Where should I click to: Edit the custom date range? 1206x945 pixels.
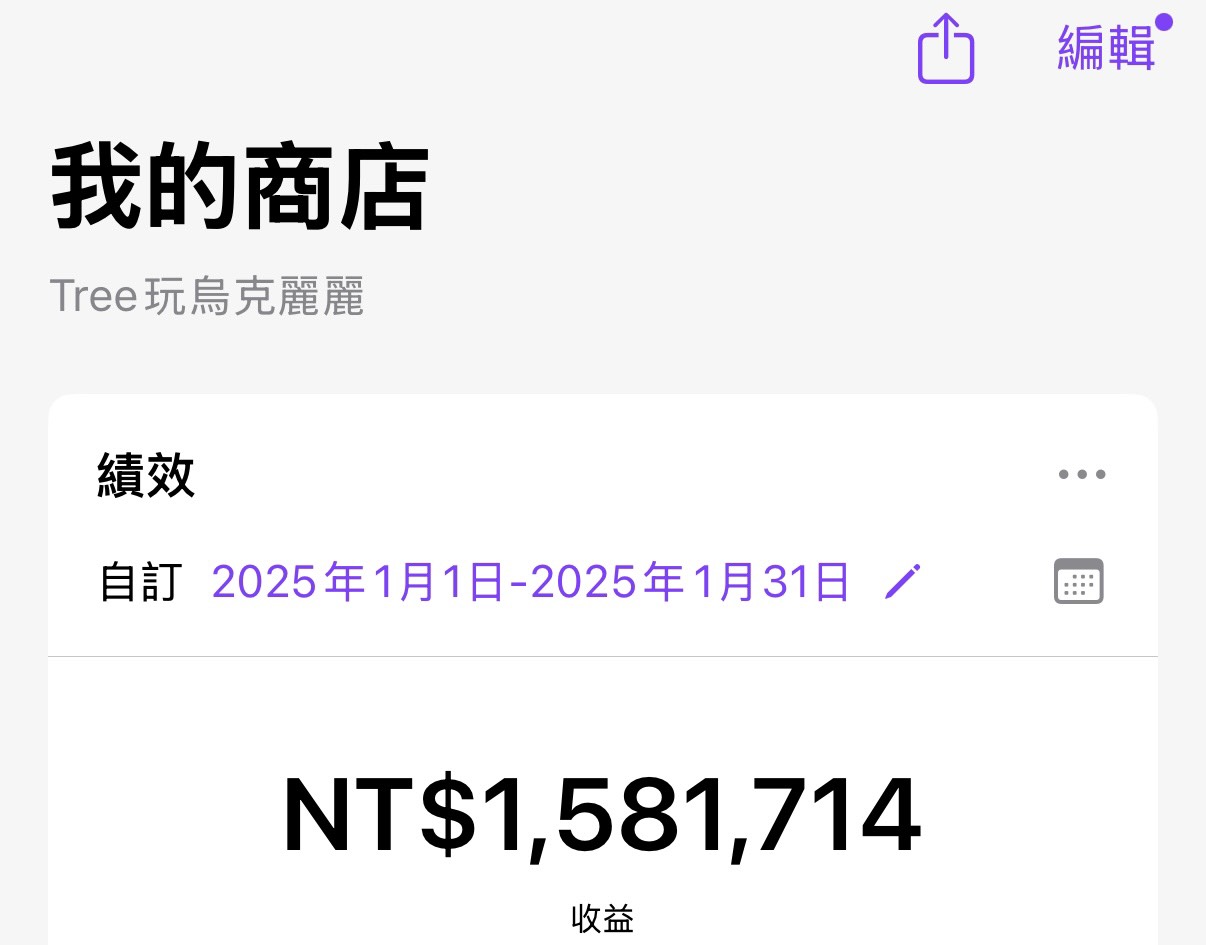pyautogui.click(x=902, y=581)
